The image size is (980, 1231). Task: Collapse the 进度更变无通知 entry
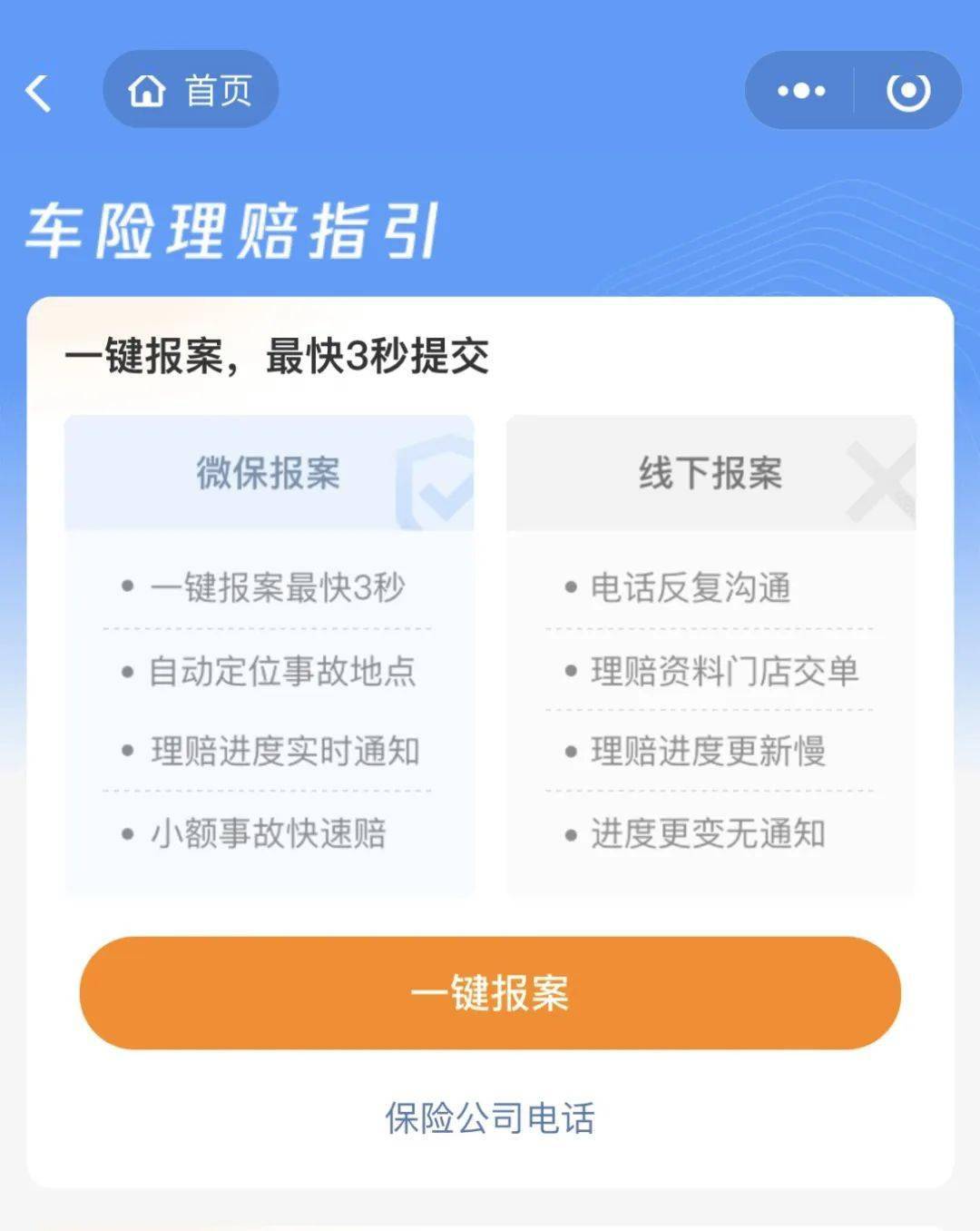point(708,833)
